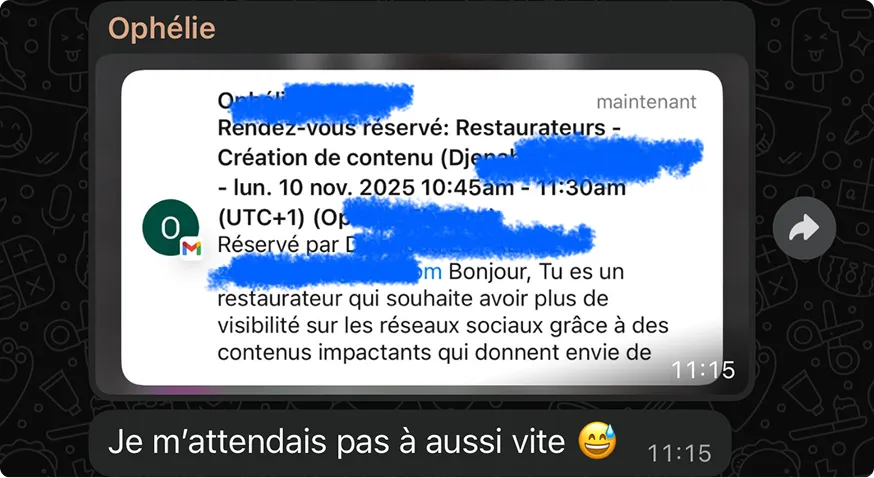874x478 pixels.
Task: Tap Ophélie's name on the message
Action: (162, 28)
